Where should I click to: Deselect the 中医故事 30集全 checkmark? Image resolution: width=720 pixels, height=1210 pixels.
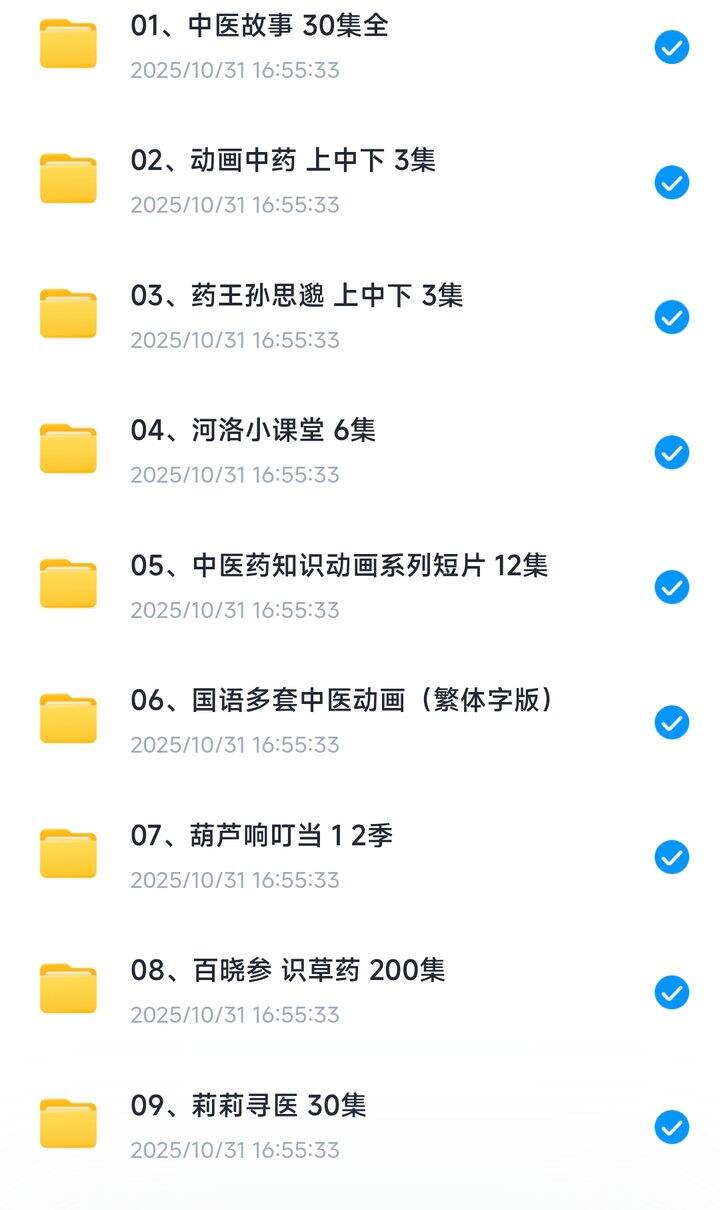[x=672, y=45]
